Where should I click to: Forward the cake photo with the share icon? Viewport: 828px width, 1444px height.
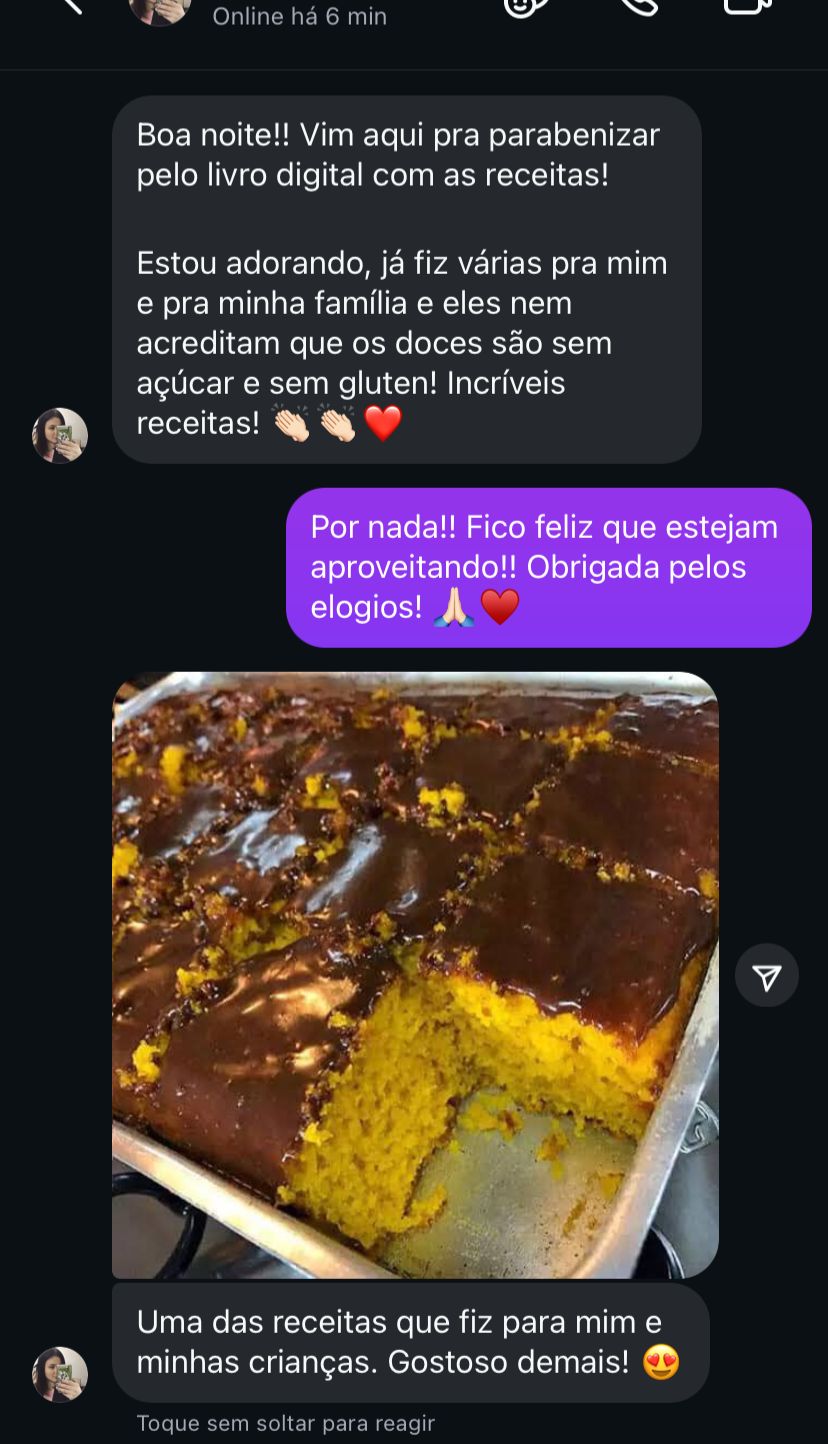coord(766,976)
